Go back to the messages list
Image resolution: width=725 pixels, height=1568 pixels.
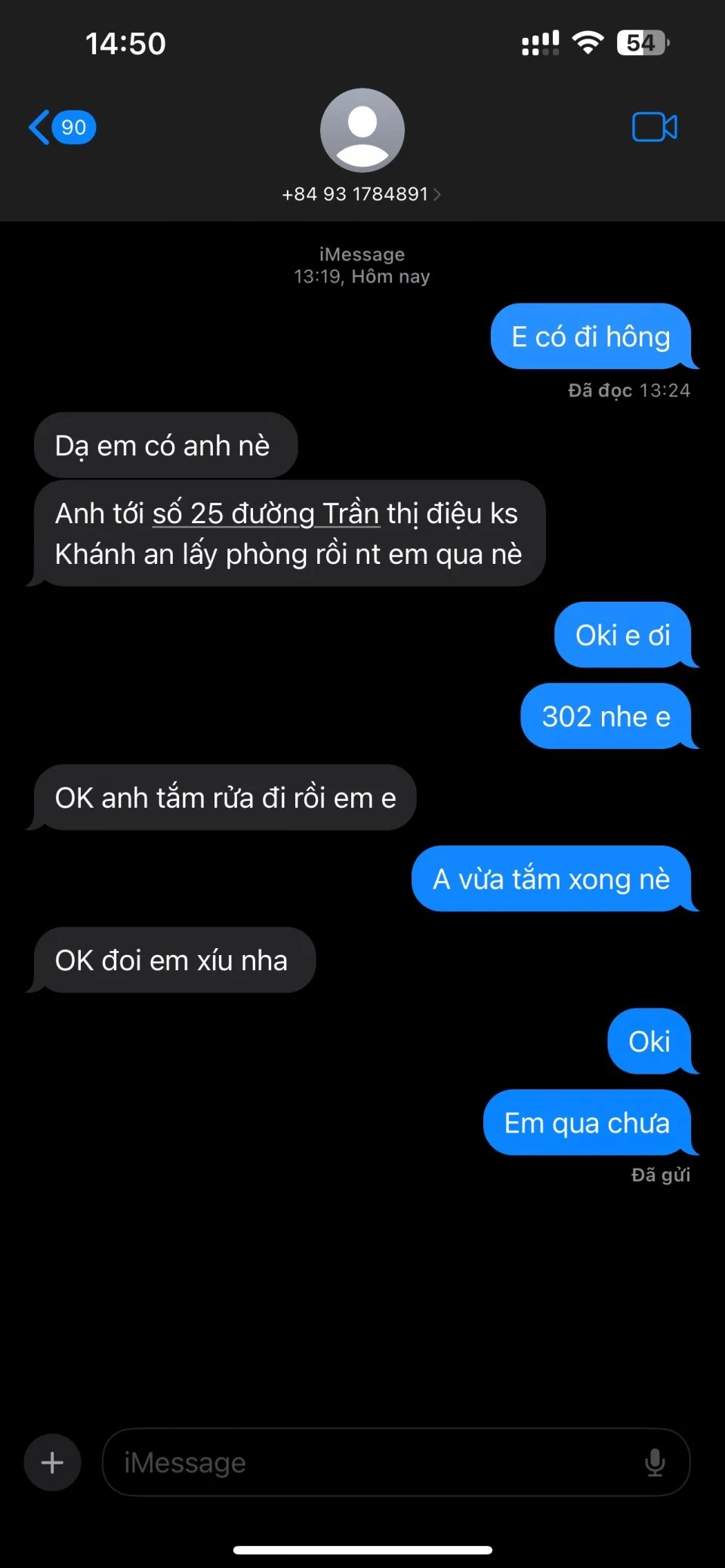[60, 127]
